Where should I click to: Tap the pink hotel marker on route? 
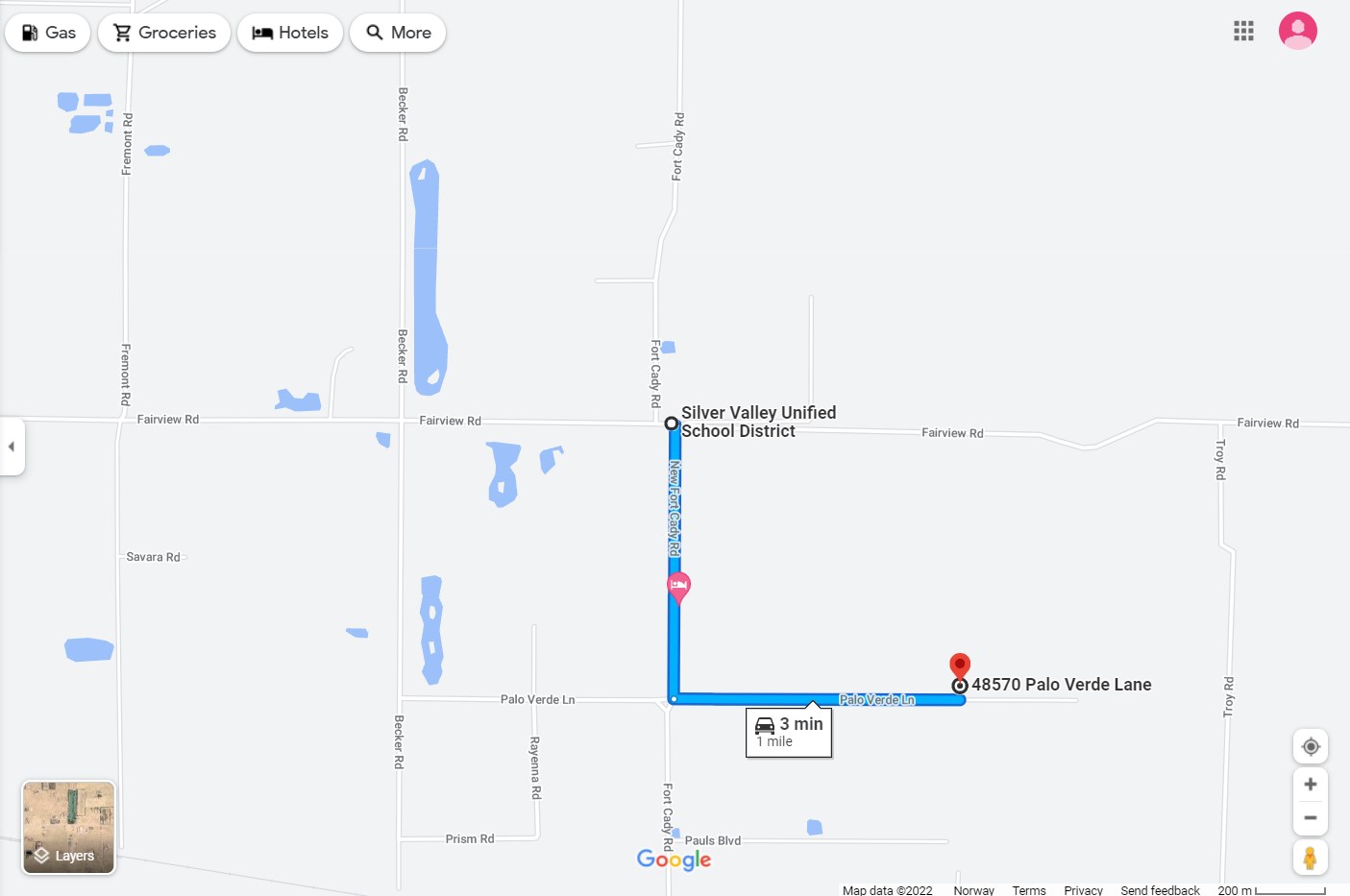(678, 586)
